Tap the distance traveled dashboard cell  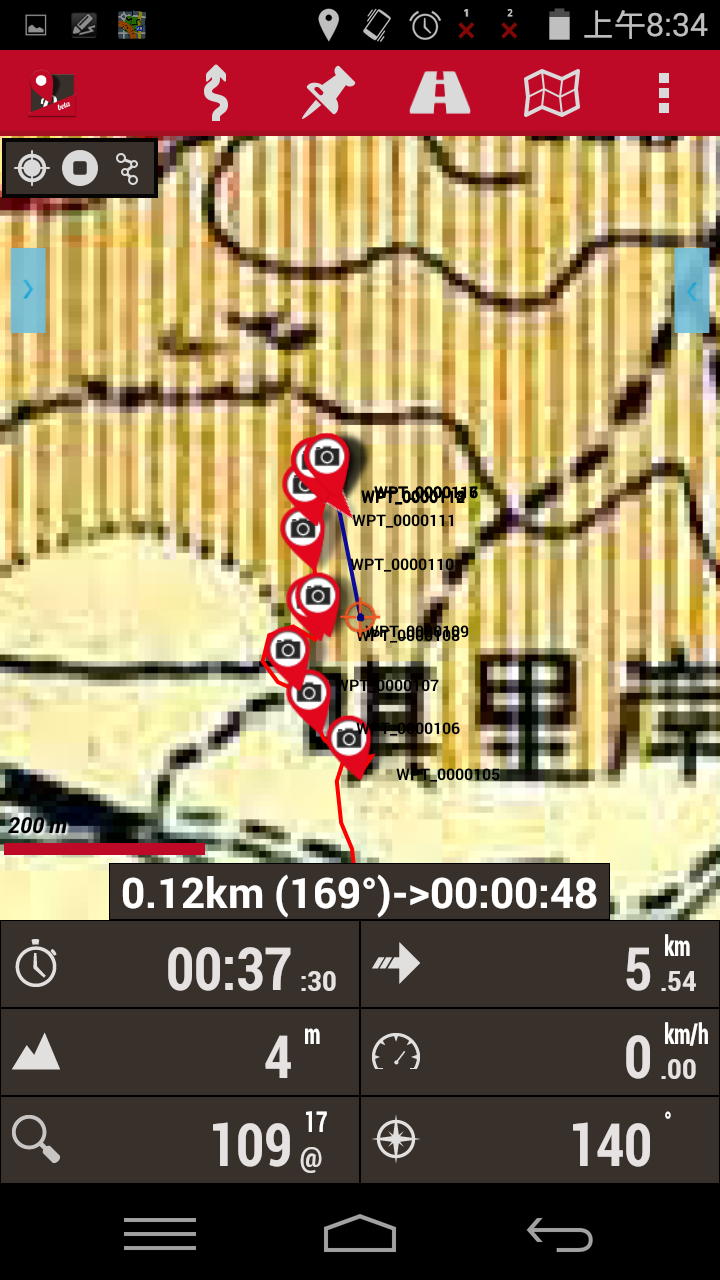tap(540, 964)
